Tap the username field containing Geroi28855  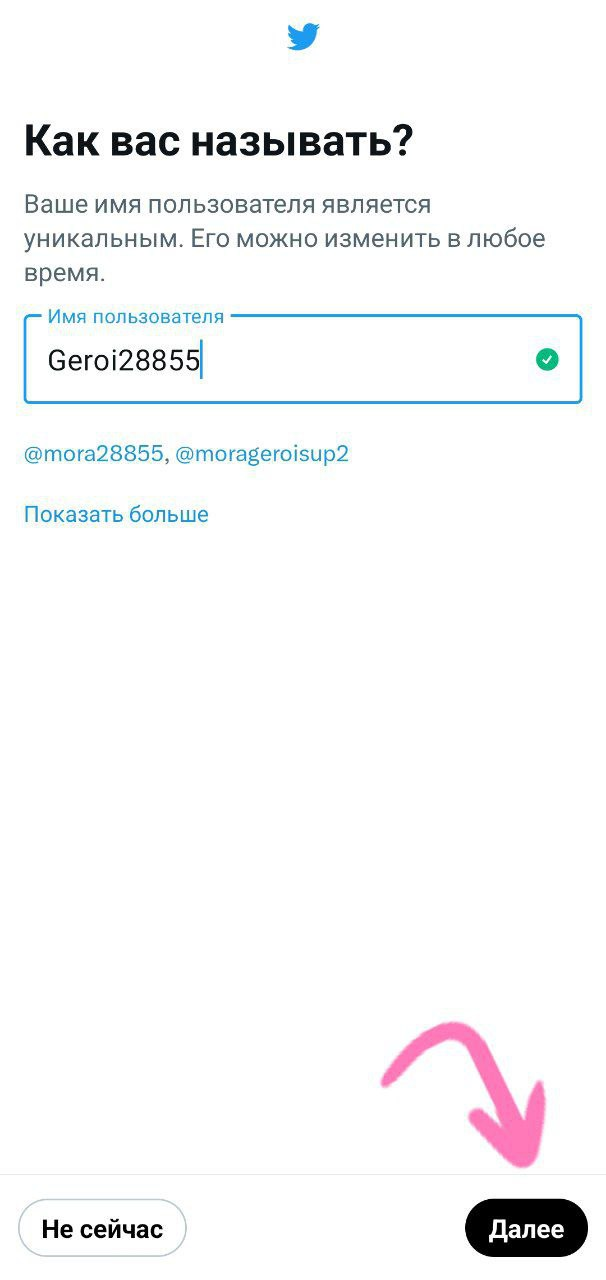(x=280, y=360)
